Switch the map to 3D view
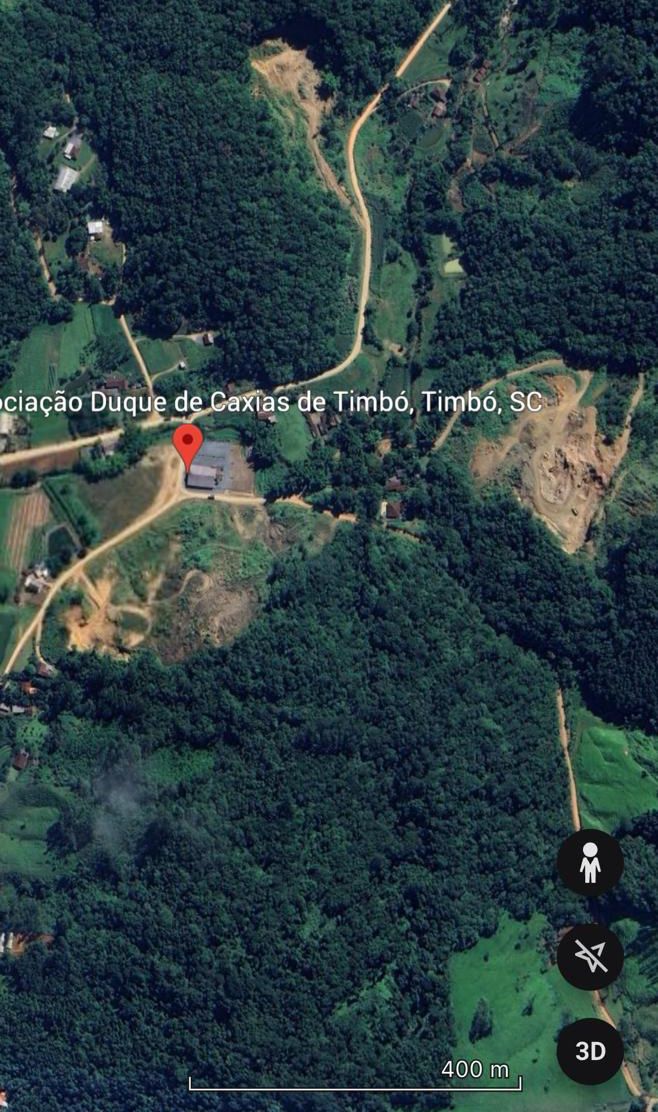Image resolution: width=658 pixels, height=1112 pixels. pos(590,1051)
